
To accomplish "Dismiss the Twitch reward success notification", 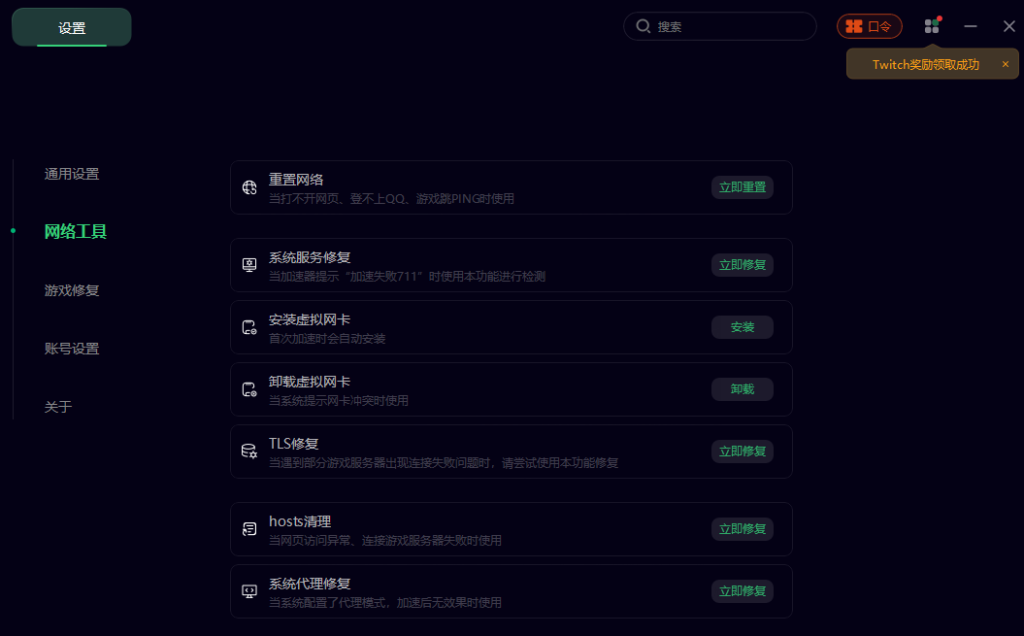I will pos(1005,64).
